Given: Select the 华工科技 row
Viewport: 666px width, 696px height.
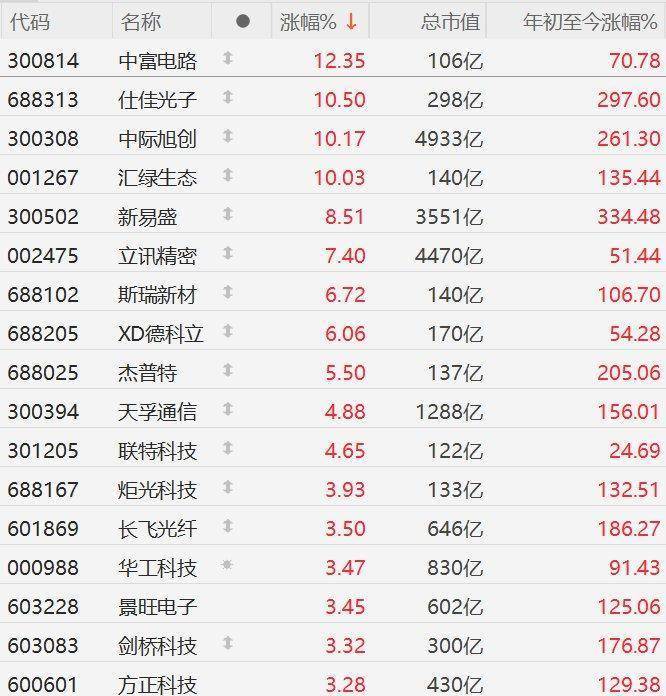Looking at the screenshot, I should coord(157,568).
